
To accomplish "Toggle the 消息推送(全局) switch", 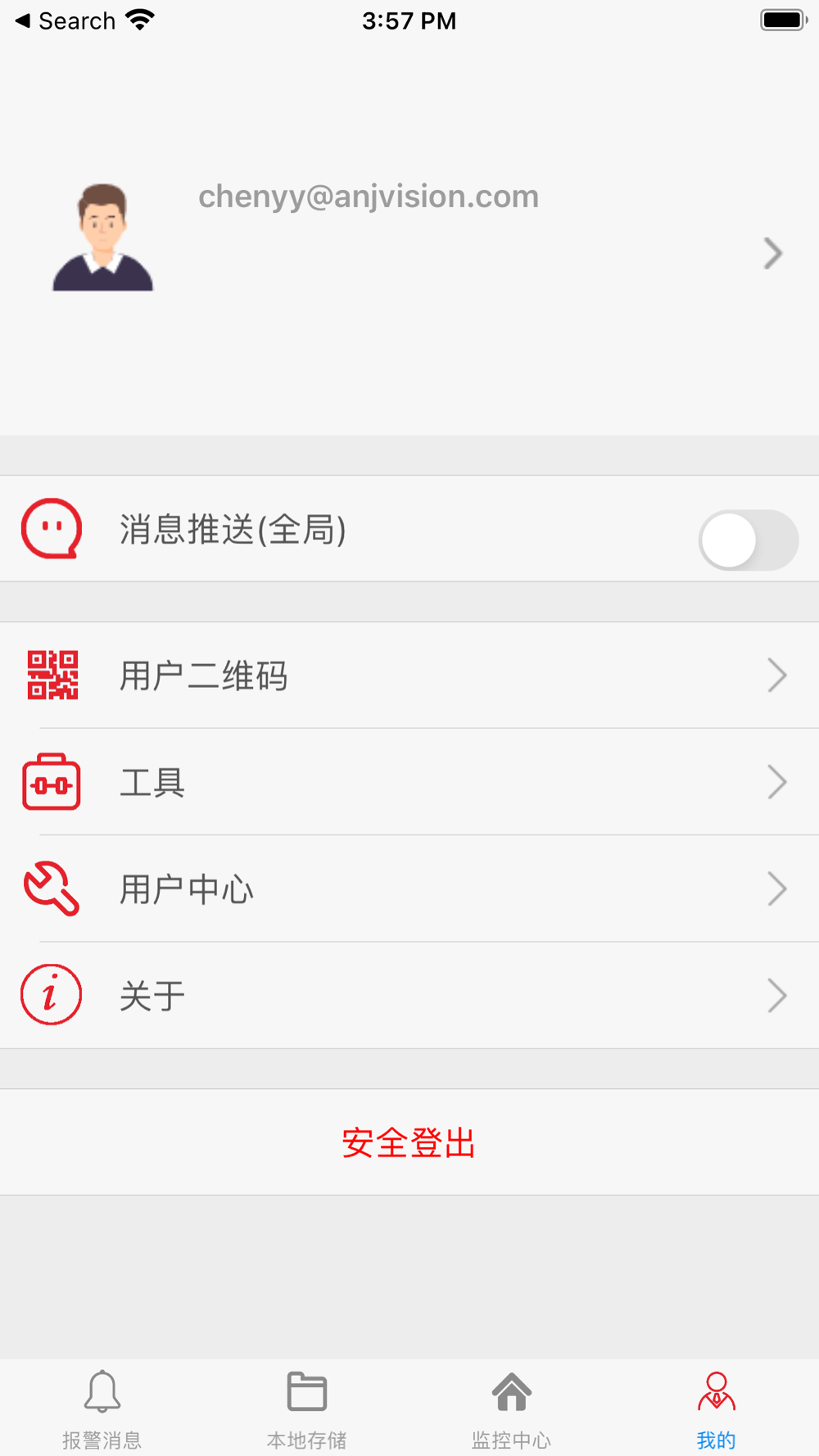I will coord(748,540).
